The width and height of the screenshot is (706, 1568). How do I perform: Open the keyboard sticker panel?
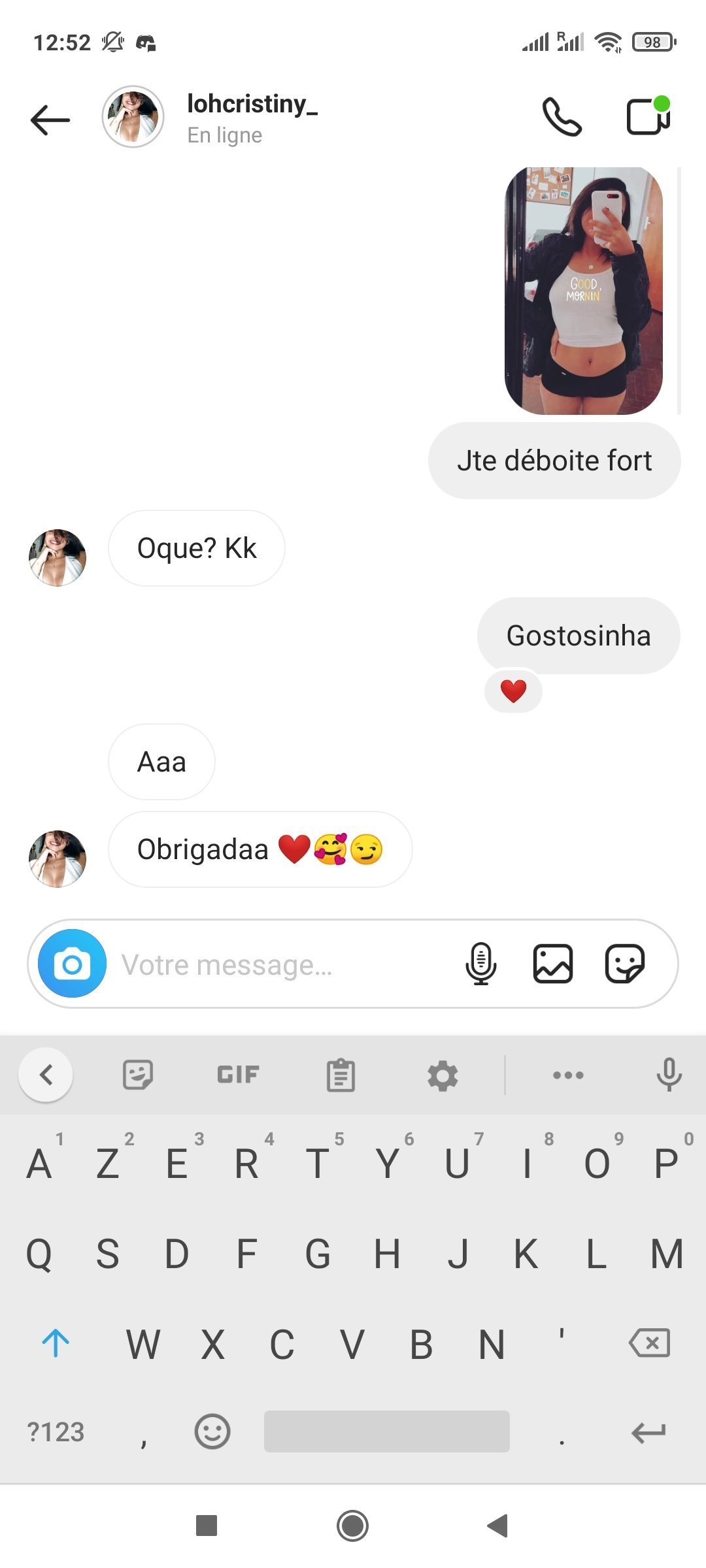[x=138, y=1075]
